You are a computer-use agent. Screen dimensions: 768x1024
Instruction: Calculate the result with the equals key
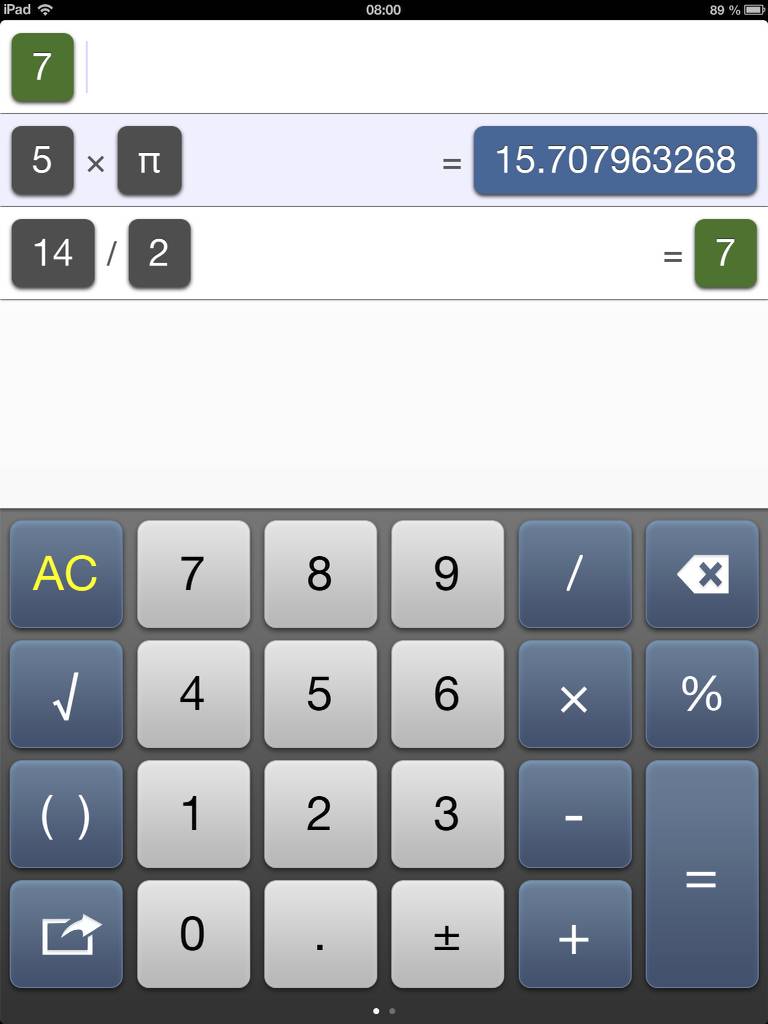[x=702, y=874]
